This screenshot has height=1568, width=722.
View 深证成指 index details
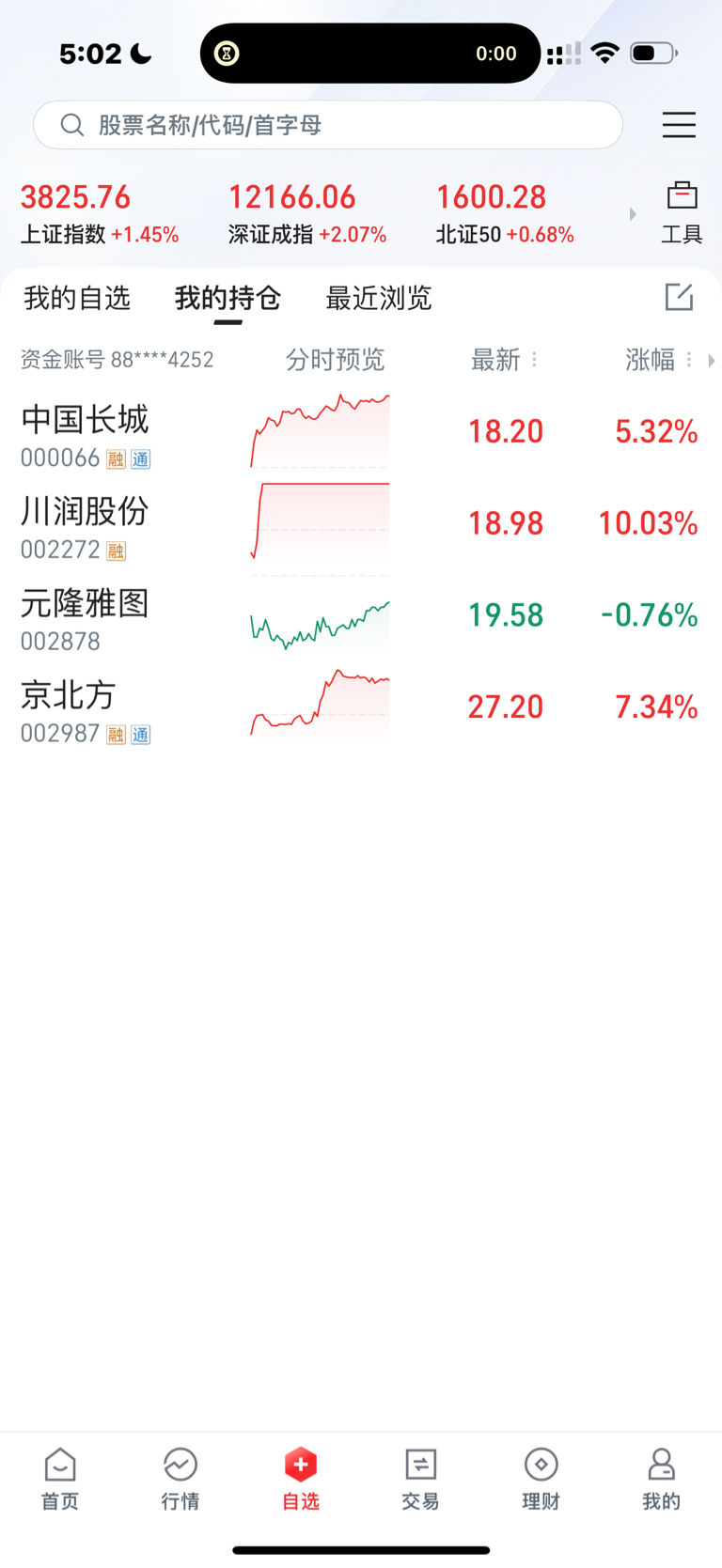click(307, 214)
